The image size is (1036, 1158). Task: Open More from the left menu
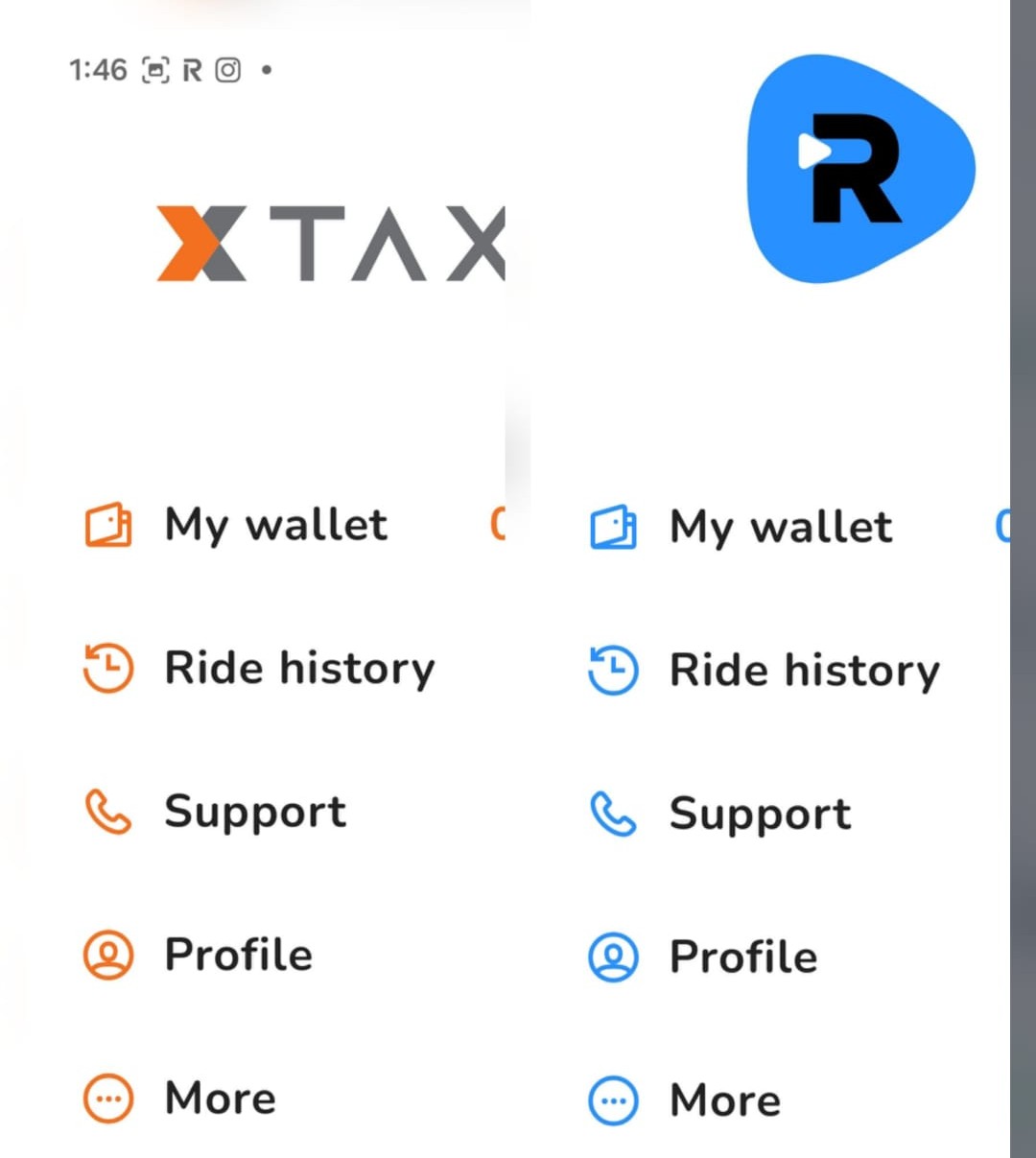[x=220, y=1098]
